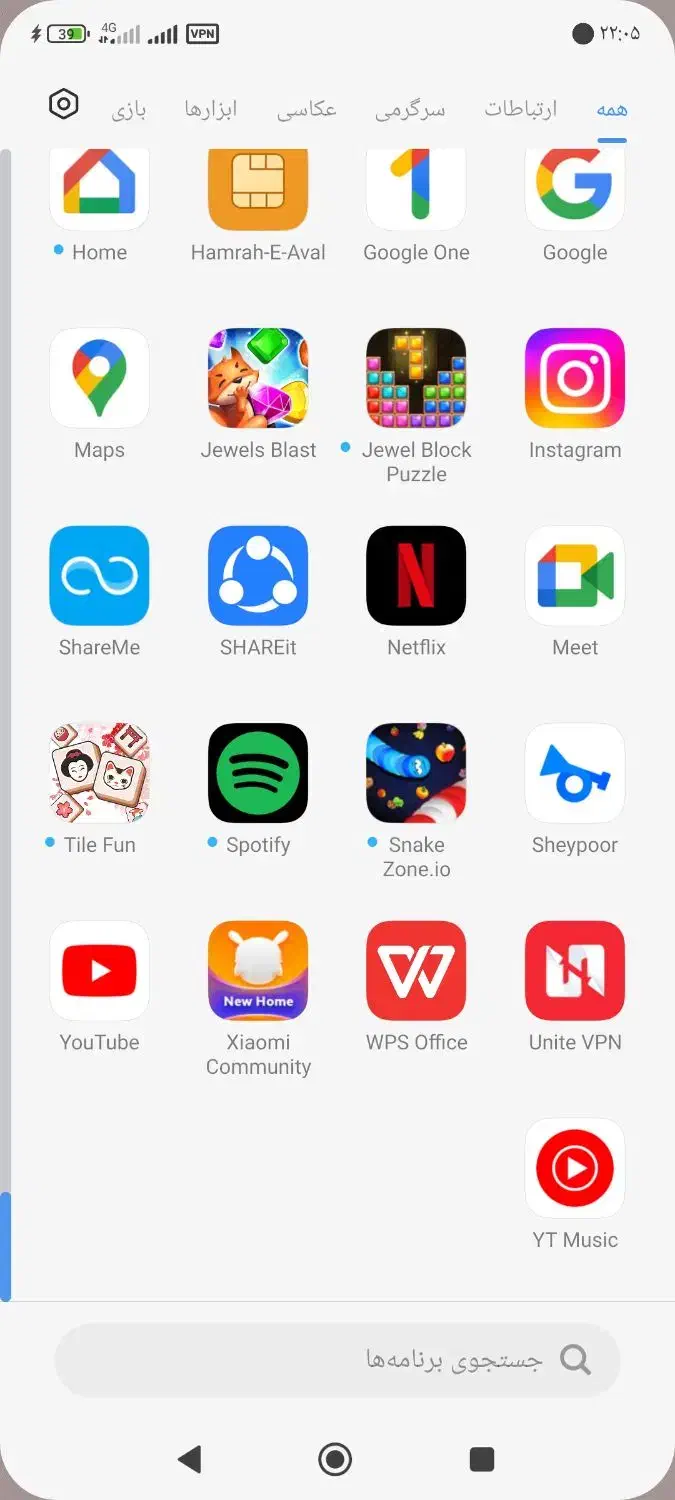Select the ارتباطات category tab
Image resolution: width=675 pixels, height=1500 pixels.
click(x=520, y=110)
